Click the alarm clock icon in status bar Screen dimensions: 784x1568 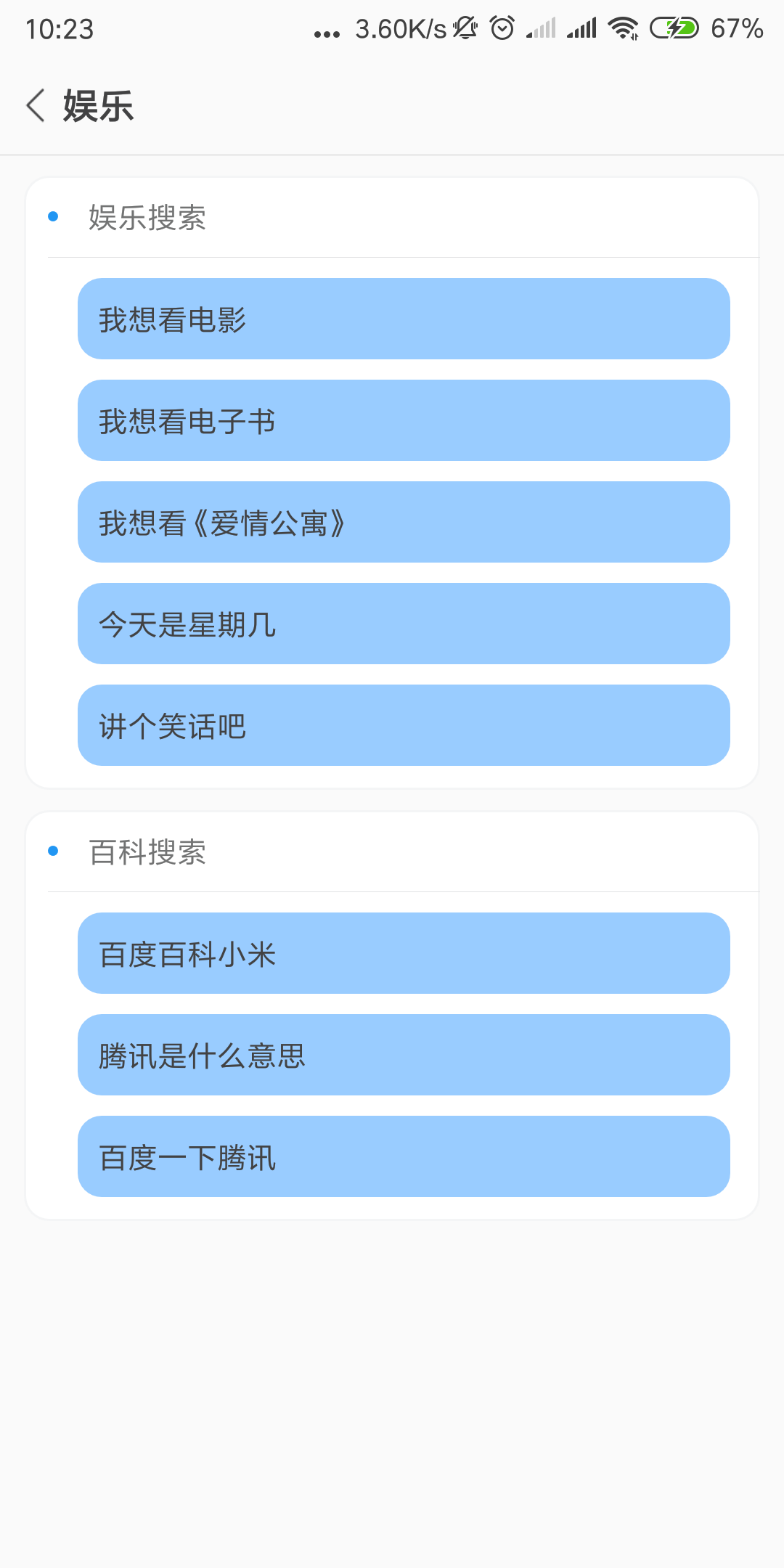coord(502,28)
